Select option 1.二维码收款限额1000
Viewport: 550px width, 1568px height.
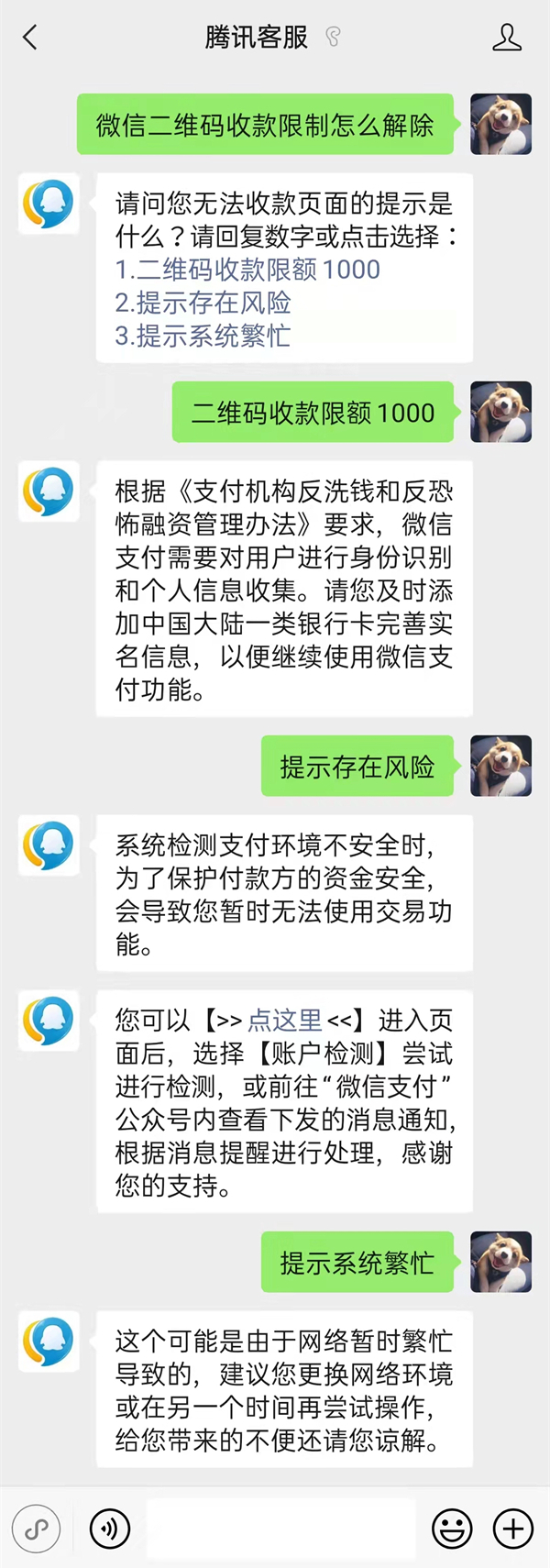pyautogui.click(x=247, y=270)
